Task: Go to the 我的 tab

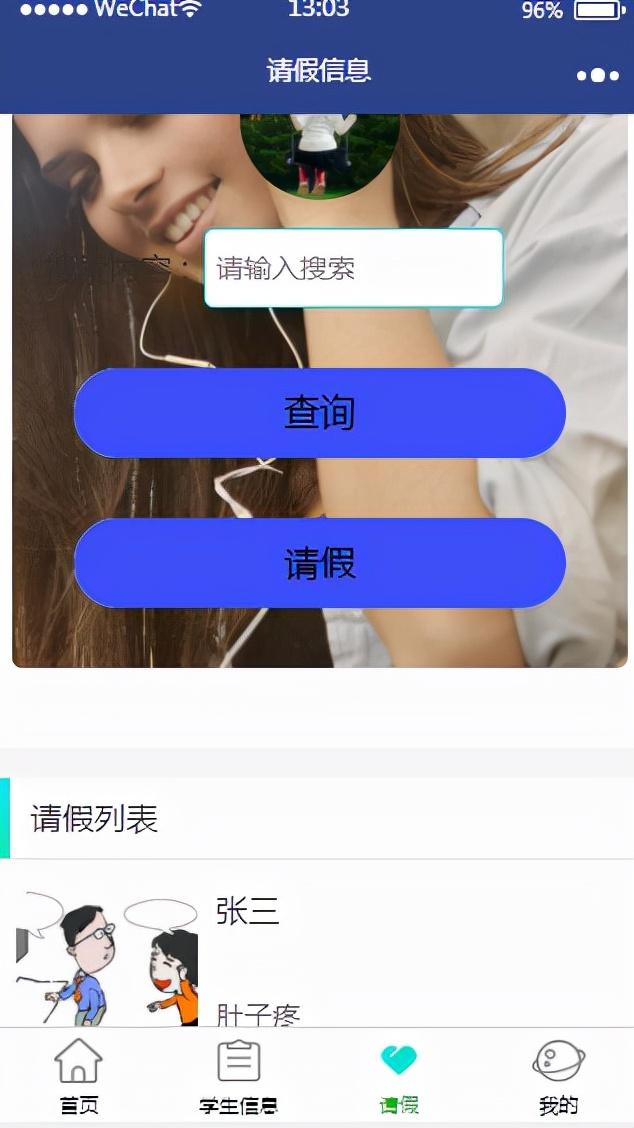Action: [558, 1077]
